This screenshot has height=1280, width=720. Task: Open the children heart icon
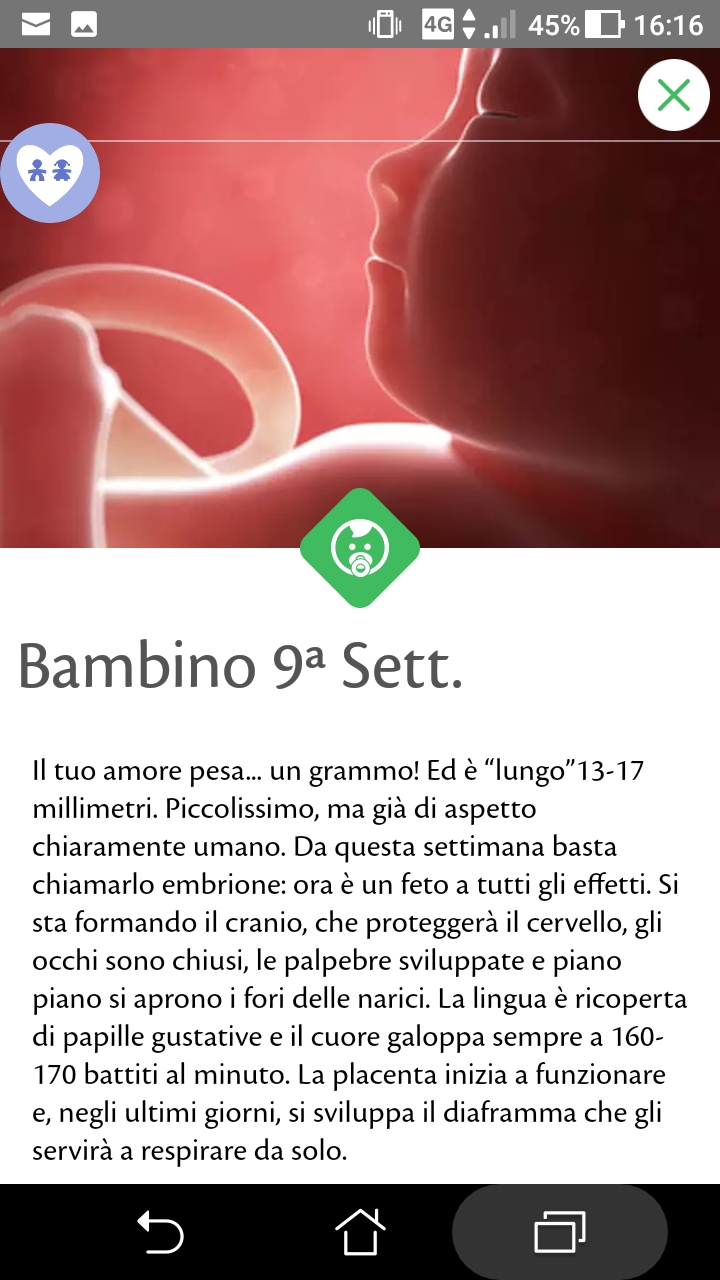(x=50, y=172)
